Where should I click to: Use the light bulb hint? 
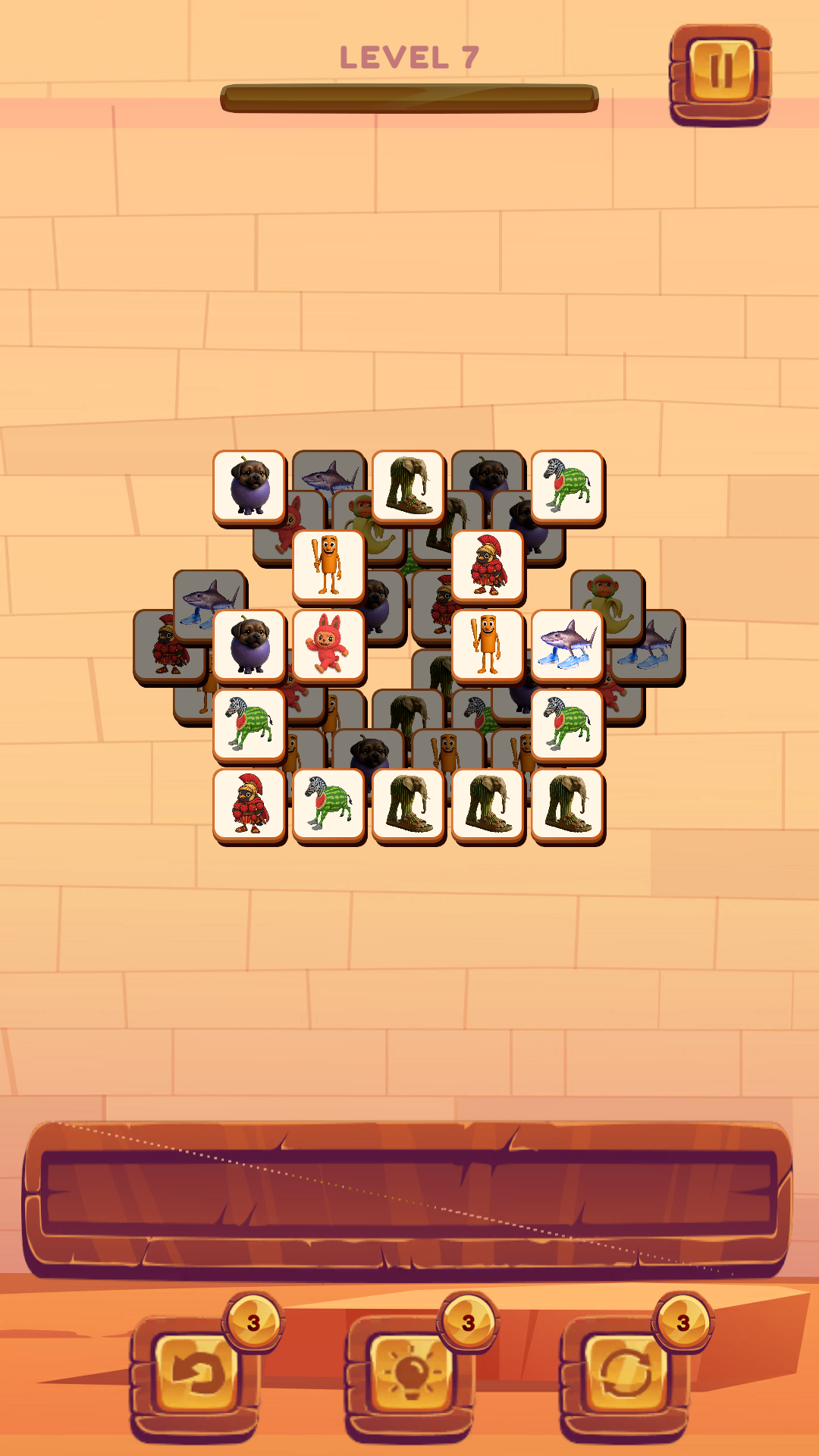[410, 1373]
